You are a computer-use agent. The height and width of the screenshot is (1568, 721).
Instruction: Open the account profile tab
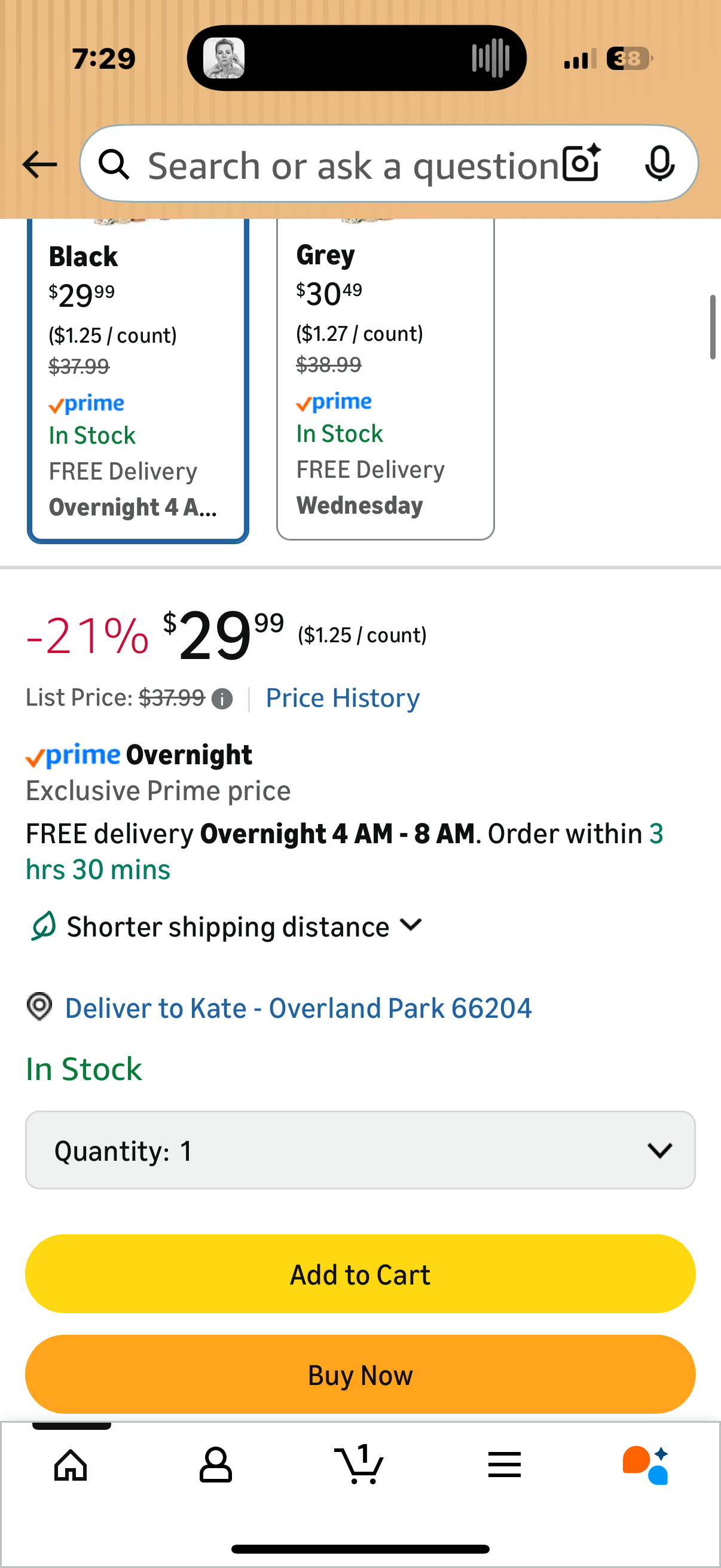[x=215, y=1465]
